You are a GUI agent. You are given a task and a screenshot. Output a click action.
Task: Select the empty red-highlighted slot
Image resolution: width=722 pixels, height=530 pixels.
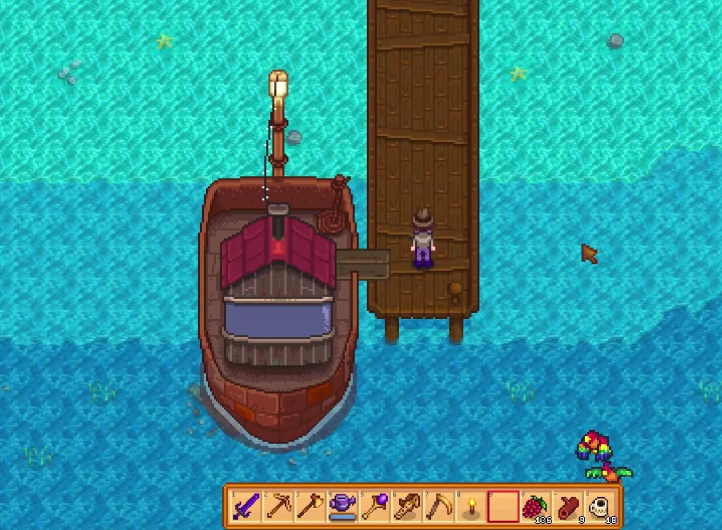tap(504, 505)
